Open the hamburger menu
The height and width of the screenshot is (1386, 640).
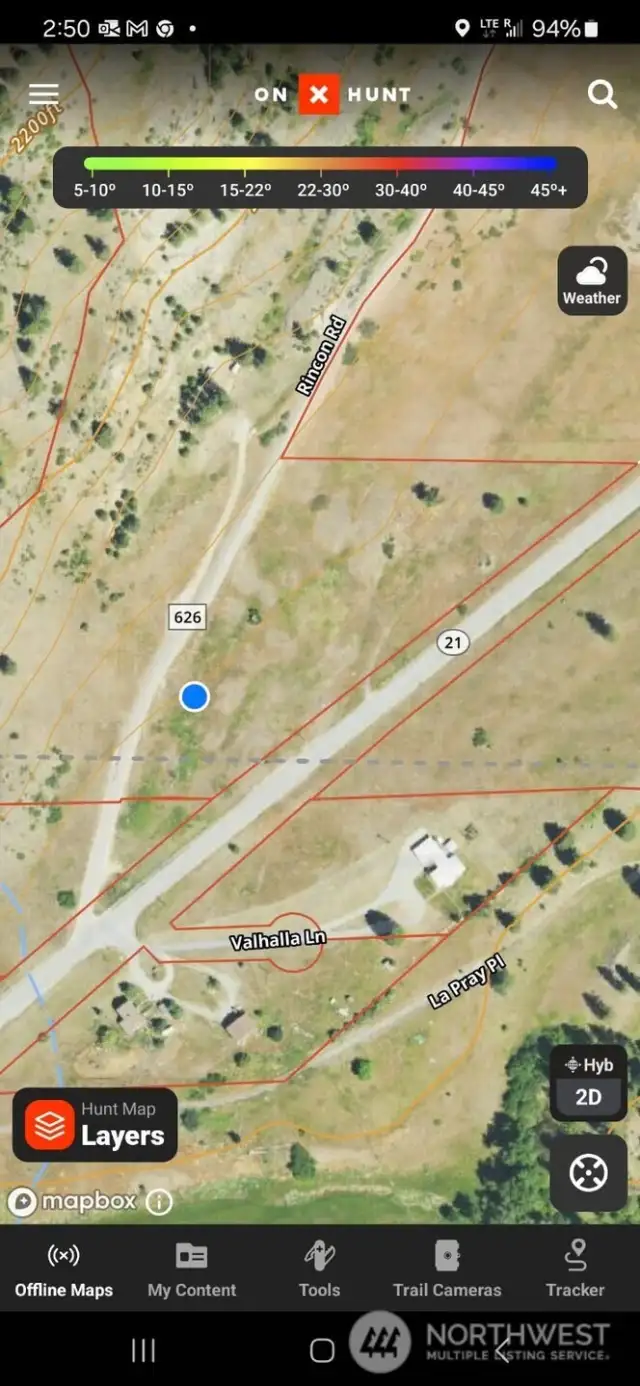tap(43, 94)
